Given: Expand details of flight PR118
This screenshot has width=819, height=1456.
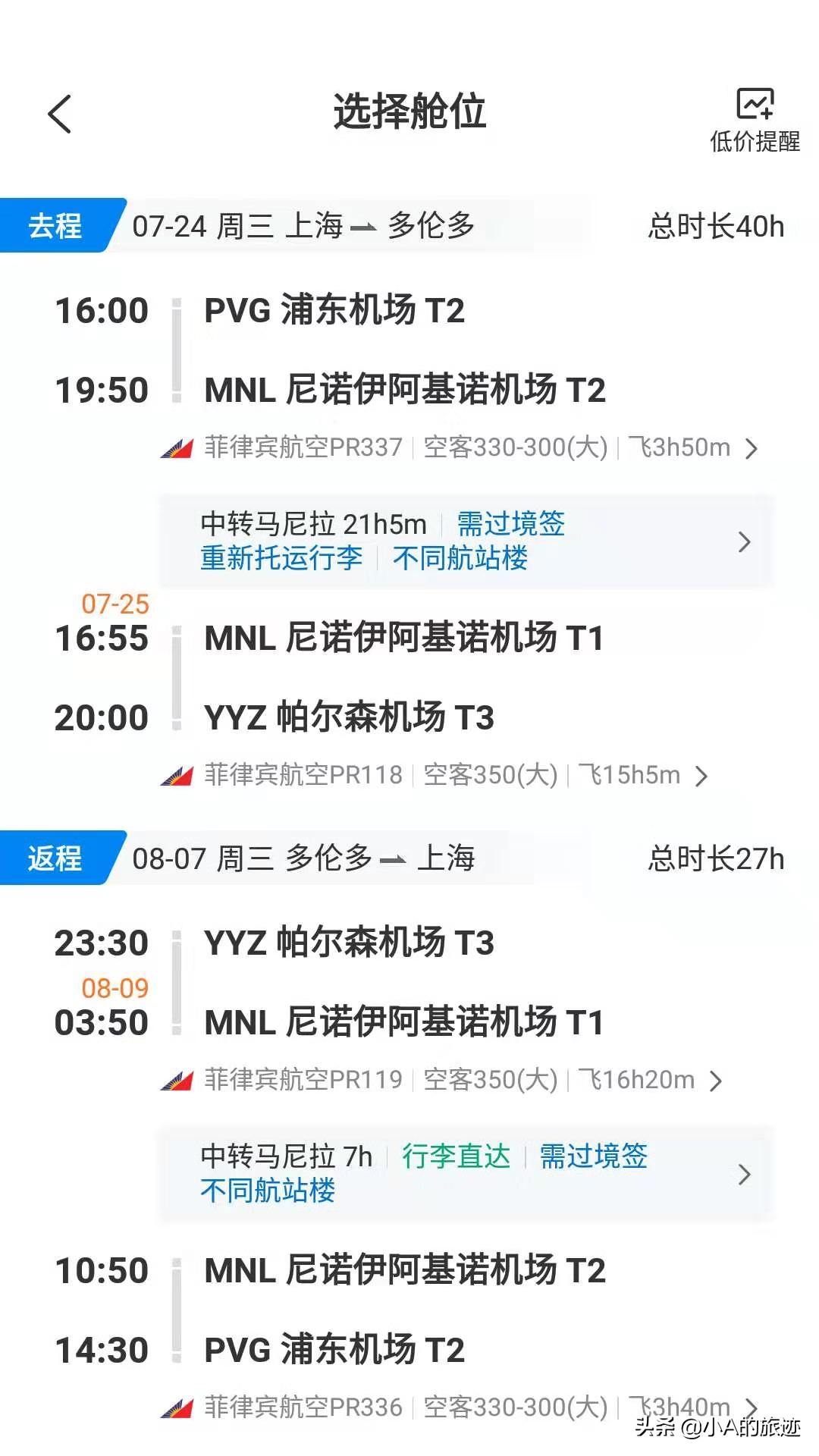Looking at the screenshot, I should [701, 775].
